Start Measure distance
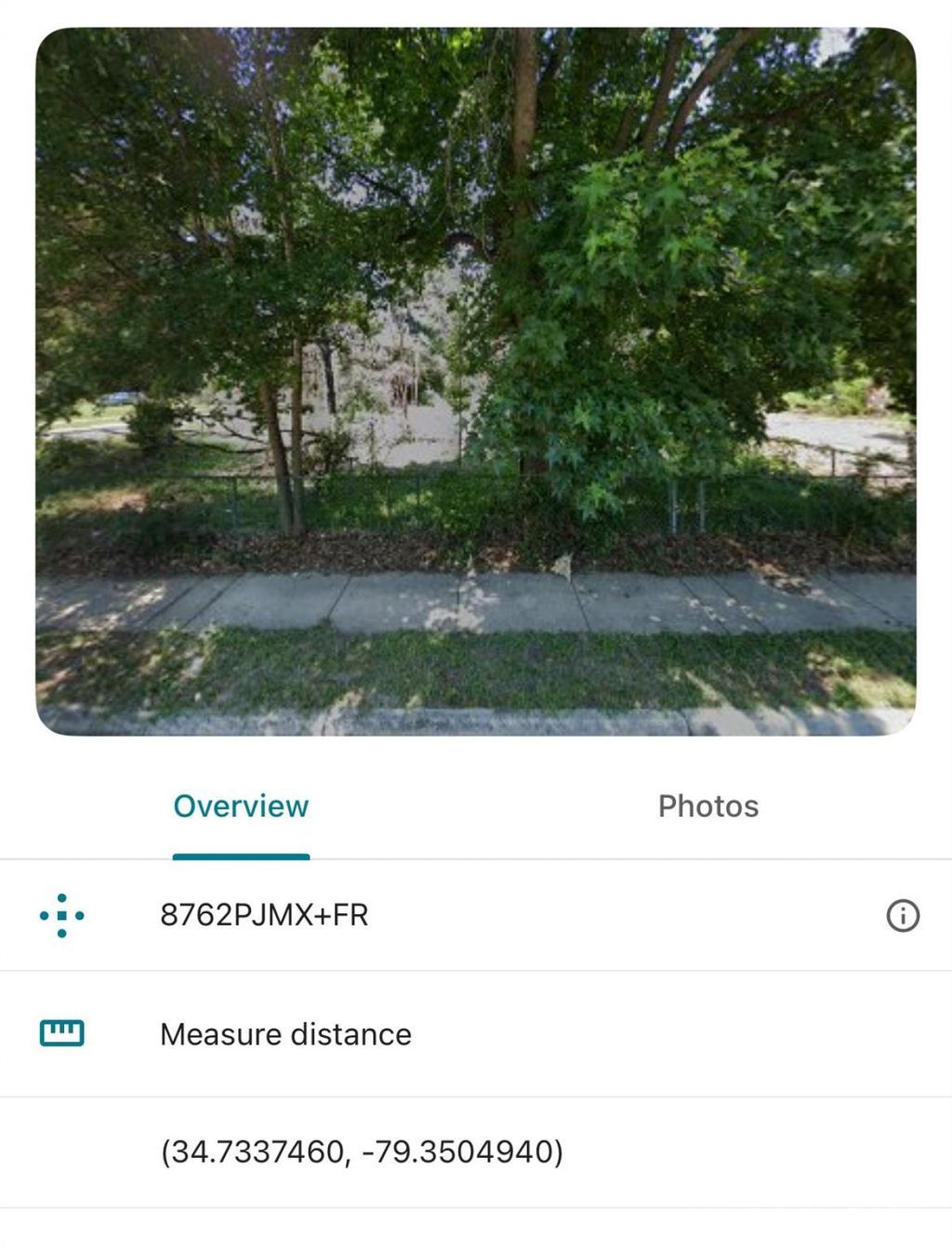The height and width of the screenshot is (1248, 952). point(285,1034)
